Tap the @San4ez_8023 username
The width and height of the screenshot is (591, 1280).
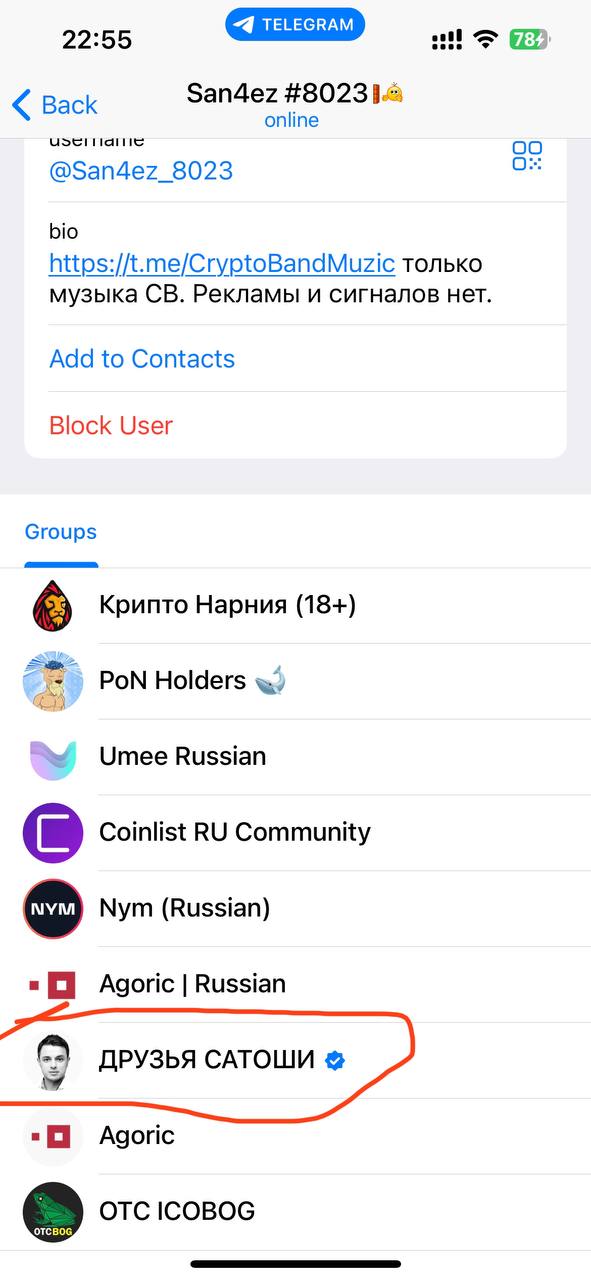point(141,171)
